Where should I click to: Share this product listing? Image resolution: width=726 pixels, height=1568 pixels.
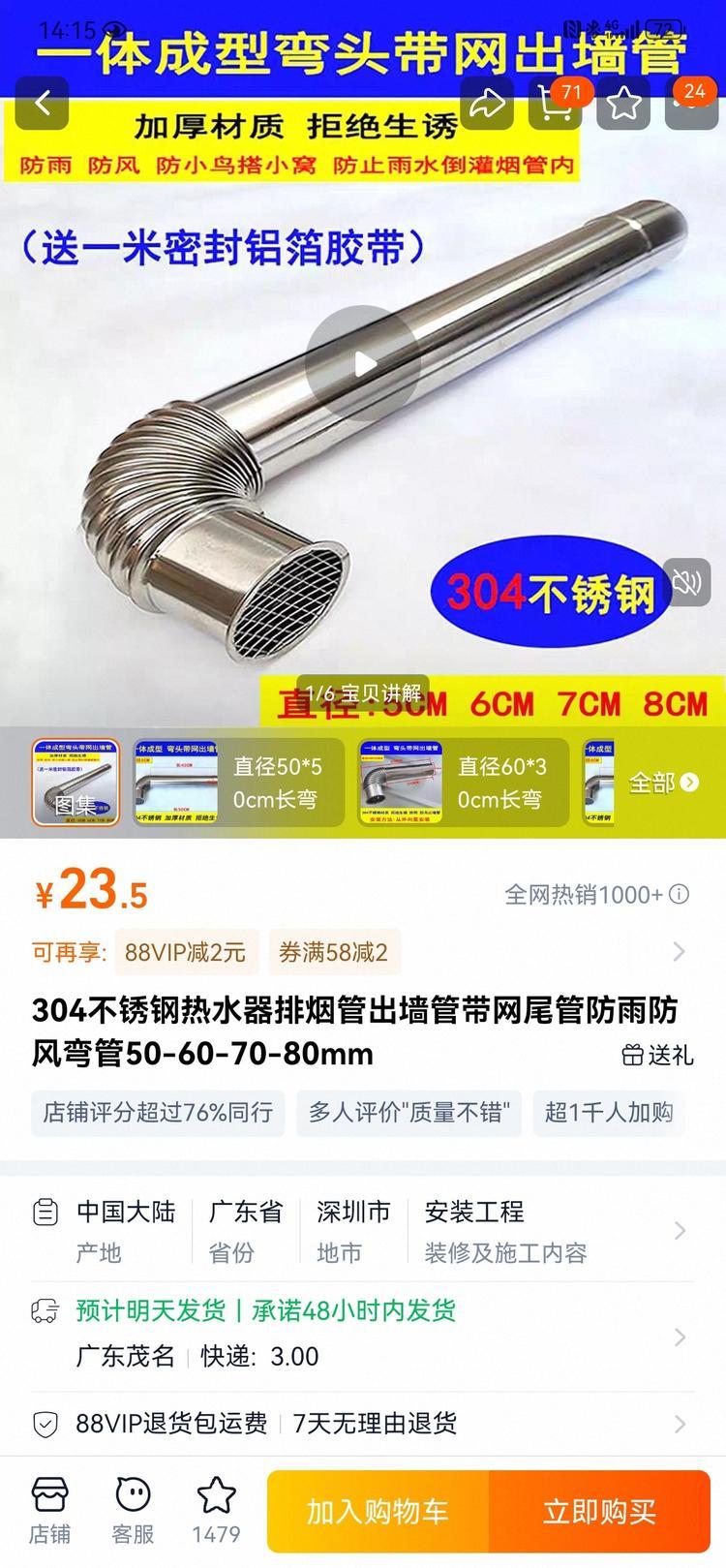[x=487, y=103]
